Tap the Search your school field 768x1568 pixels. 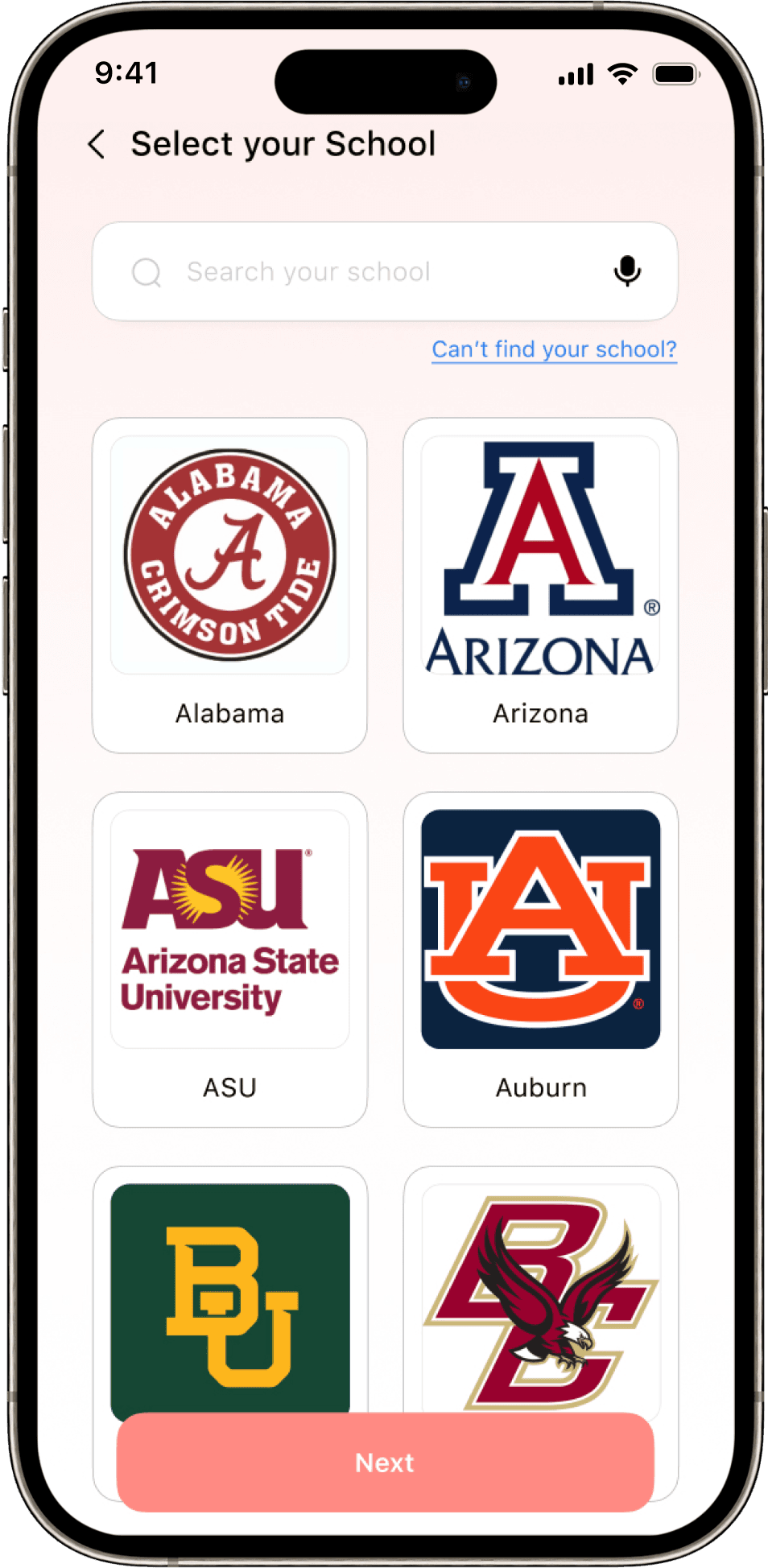point(362,272)
